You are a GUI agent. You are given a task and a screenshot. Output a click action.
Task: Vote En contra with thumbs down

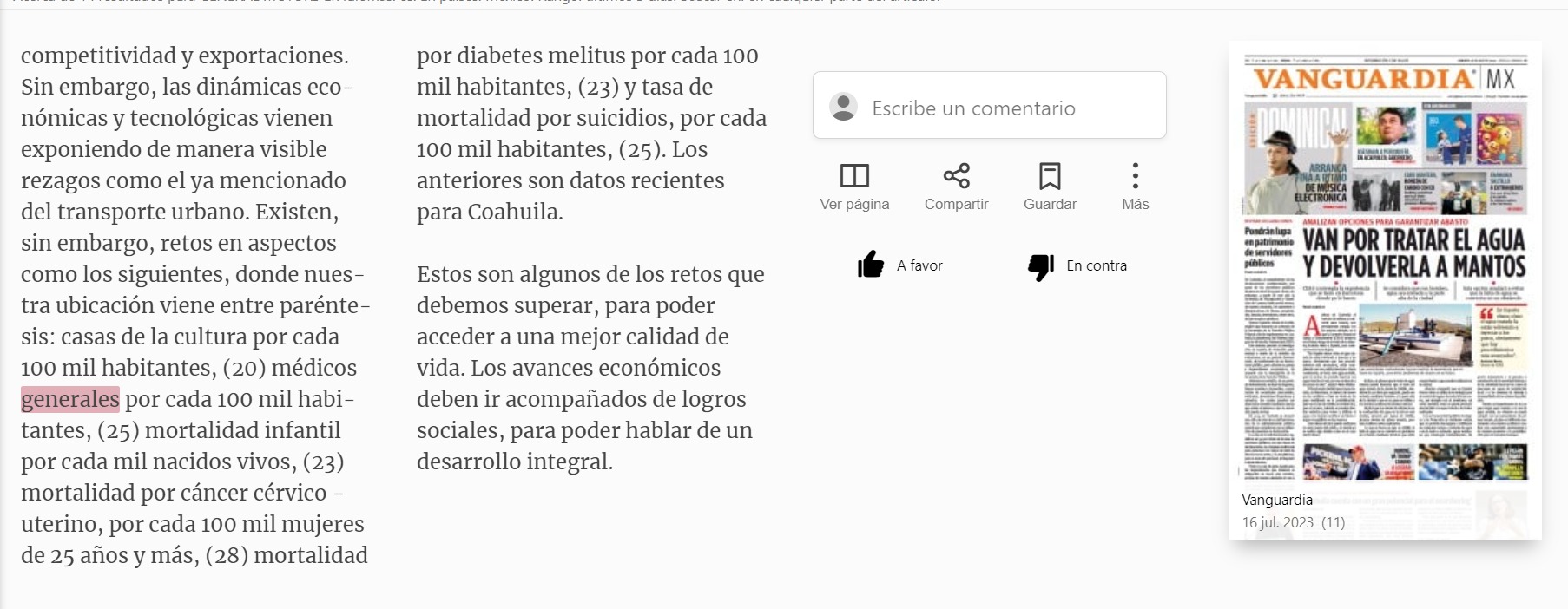1077,265
